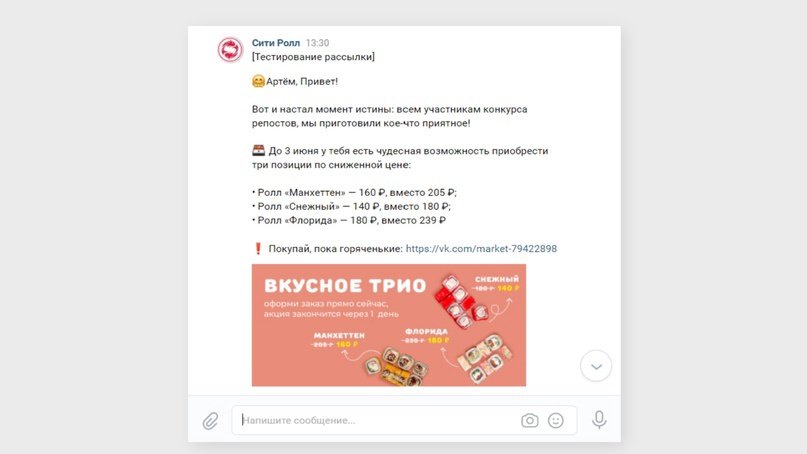Open the camera icon to attach a photo

530,421
